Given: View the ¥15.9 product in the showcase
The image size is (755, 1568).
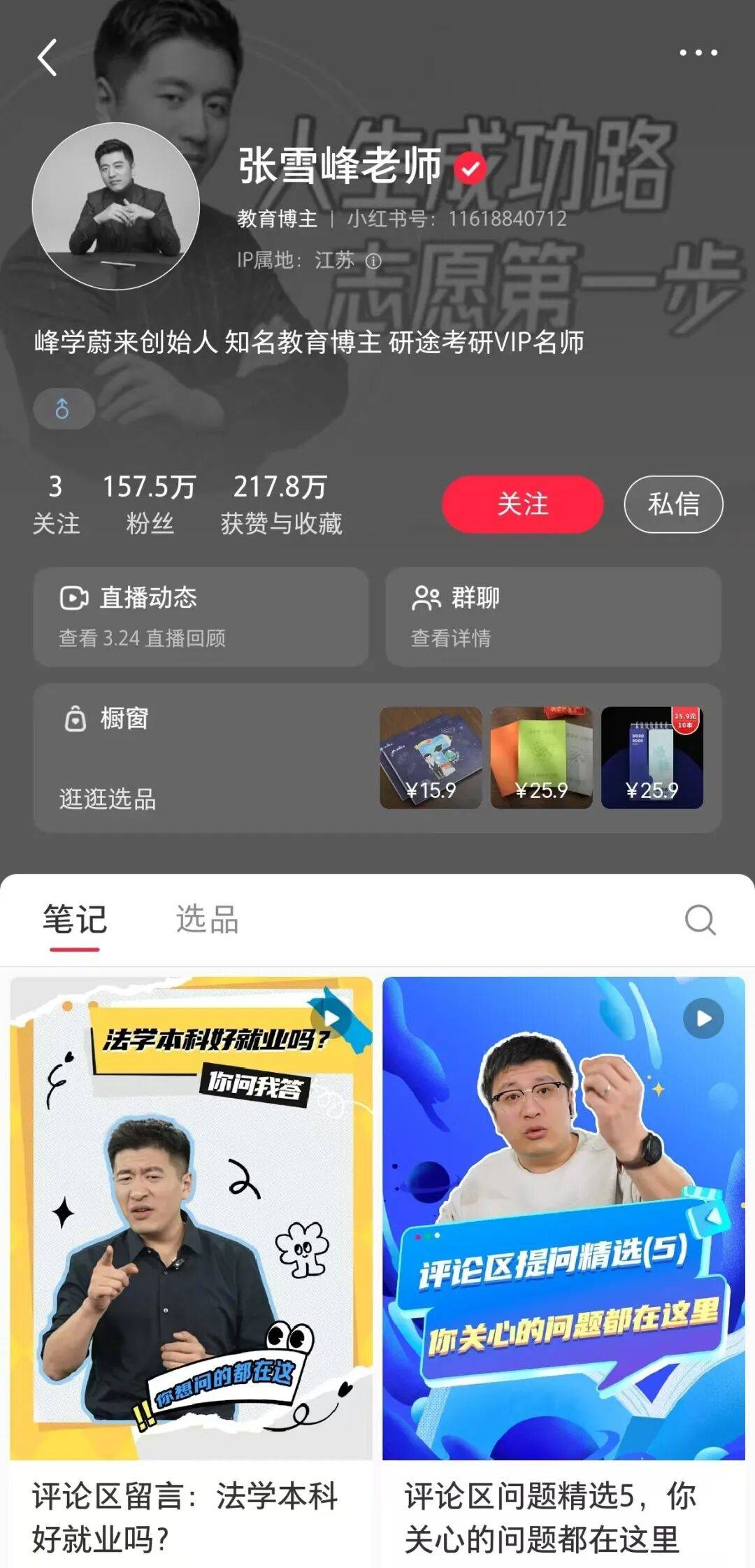Looking at the screenshot, I should click(431, 758).
